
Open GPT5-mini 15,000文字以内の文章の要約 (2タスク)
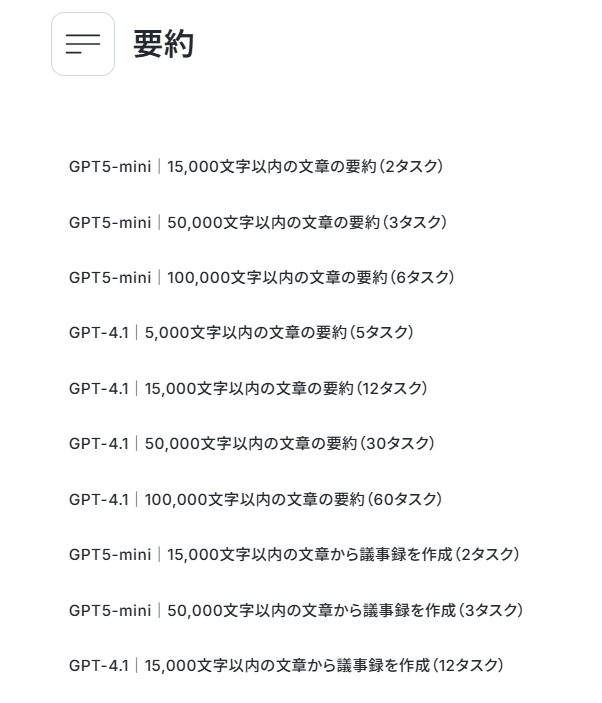click(256, 167)
